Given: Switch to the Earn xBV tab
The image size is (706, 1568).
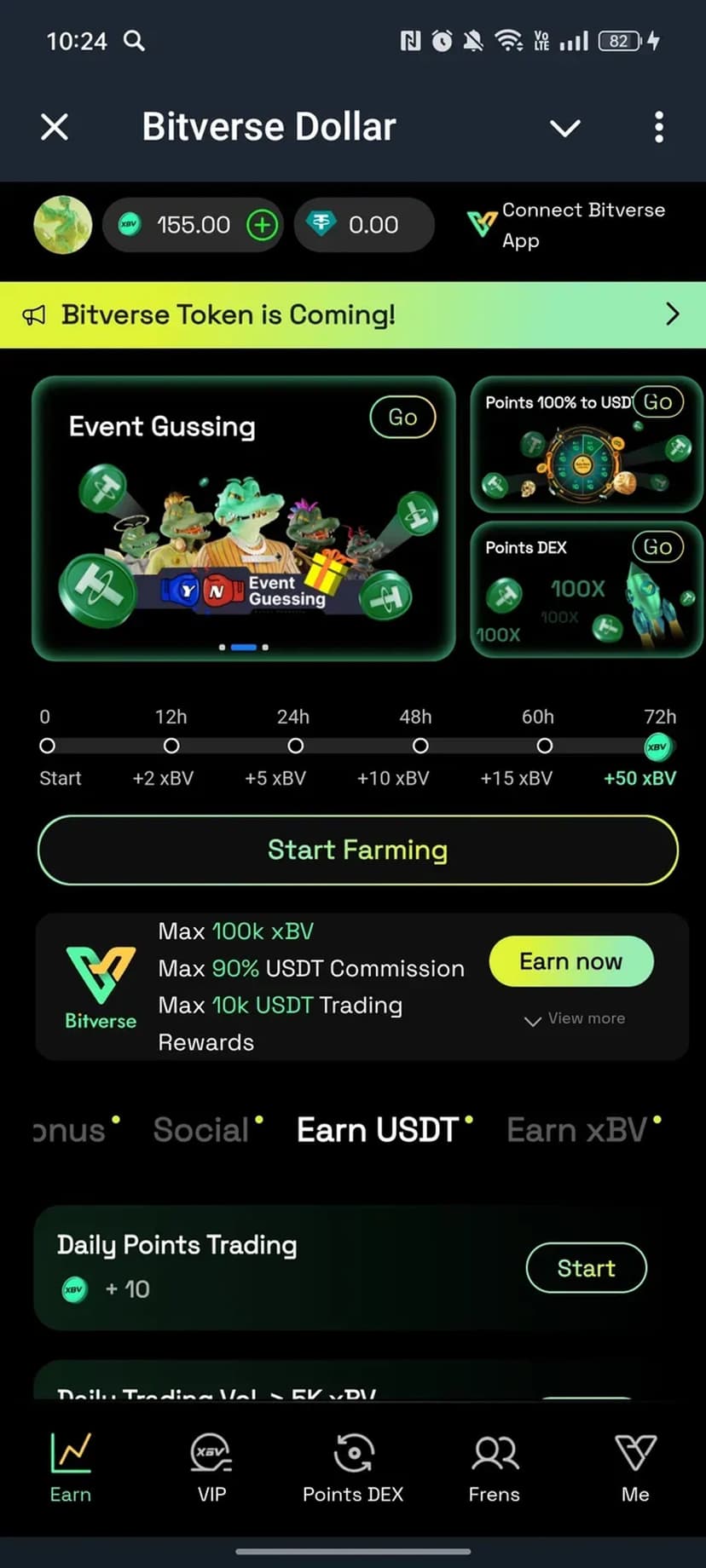Looking at the screenshot, I should [577, 1130].
